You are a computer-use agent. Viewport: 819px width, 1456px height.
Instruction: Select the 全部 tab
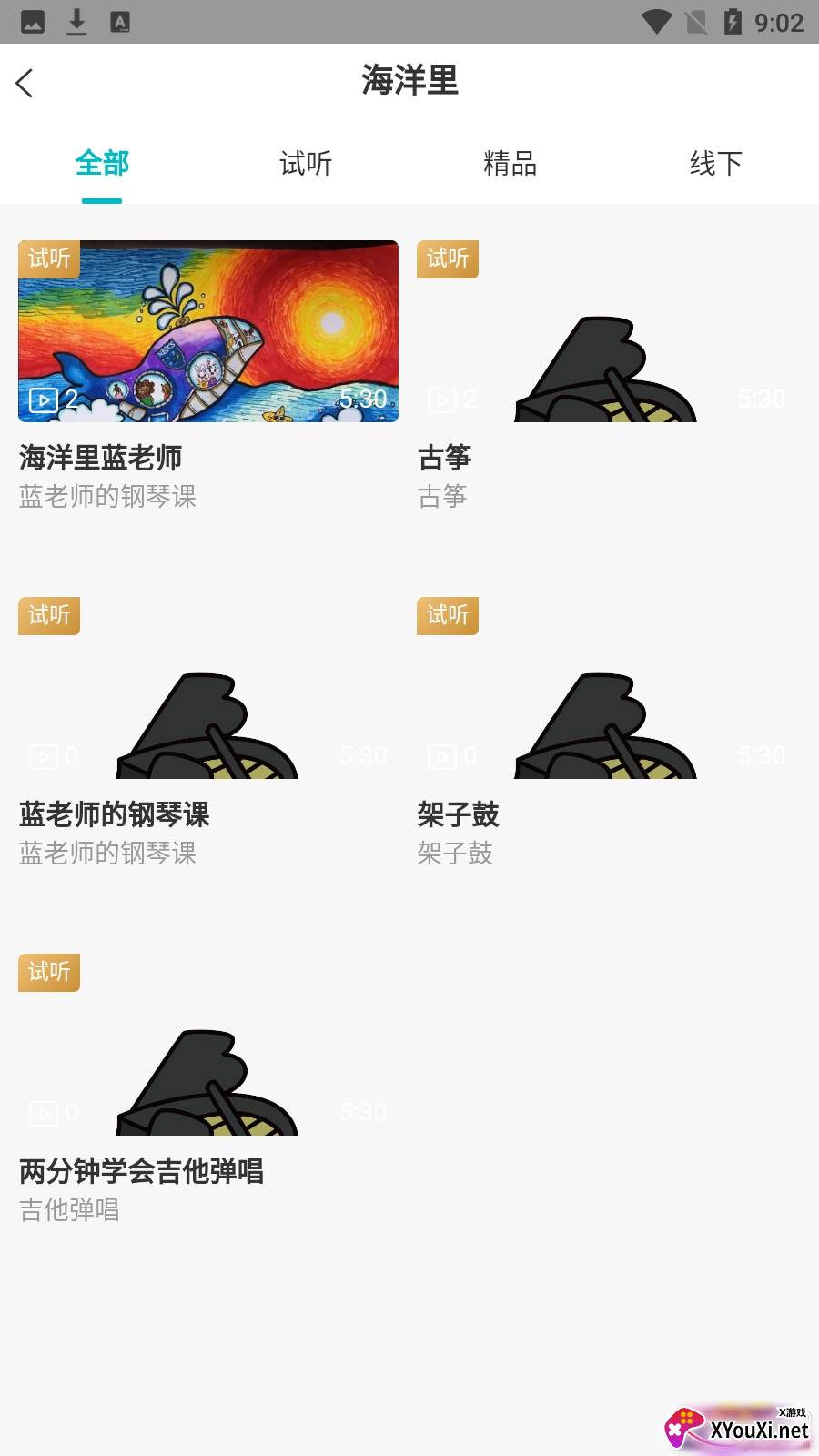(x=102, y=164)
